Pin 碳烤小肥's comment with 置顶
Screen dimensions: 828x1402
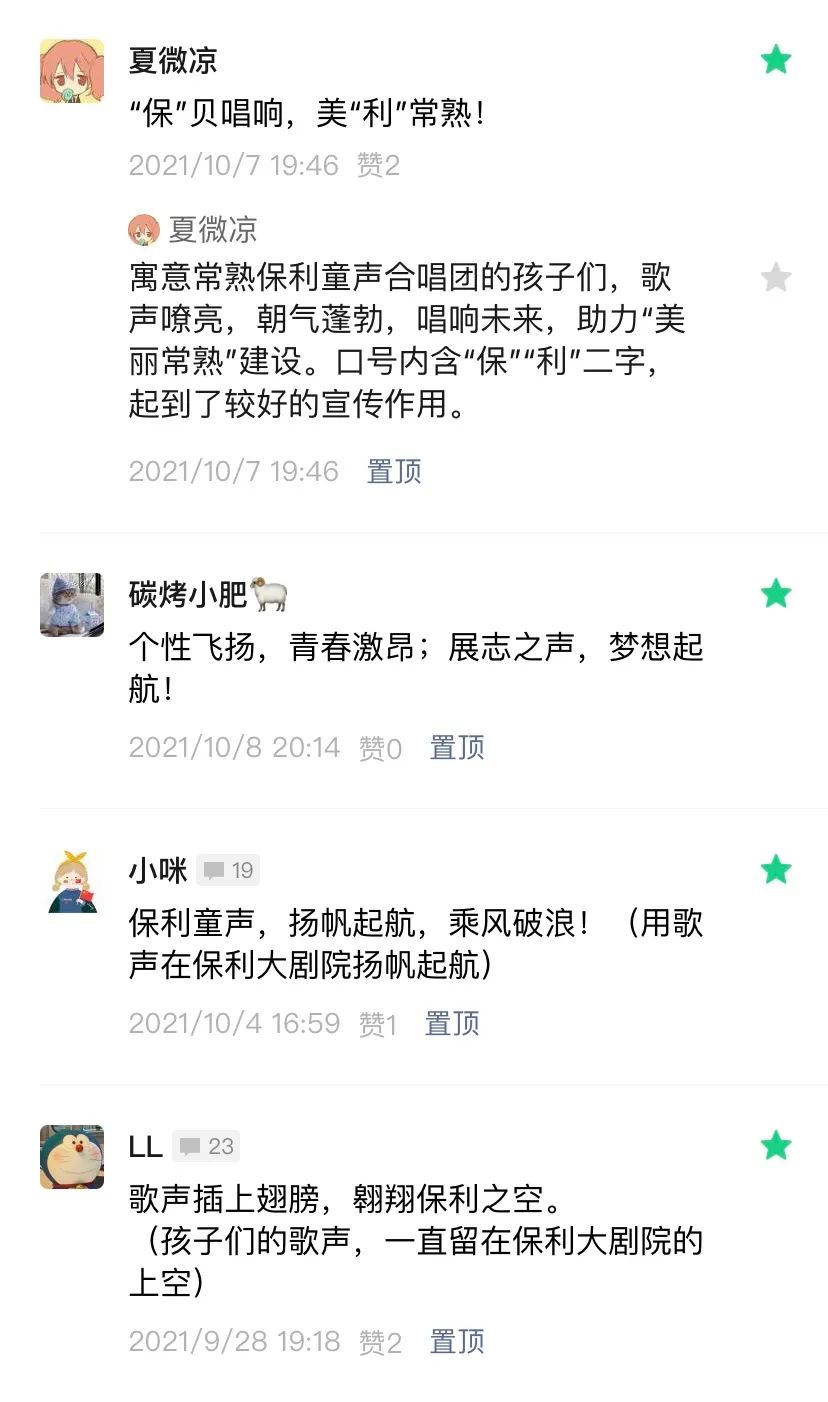pos(457,747)
